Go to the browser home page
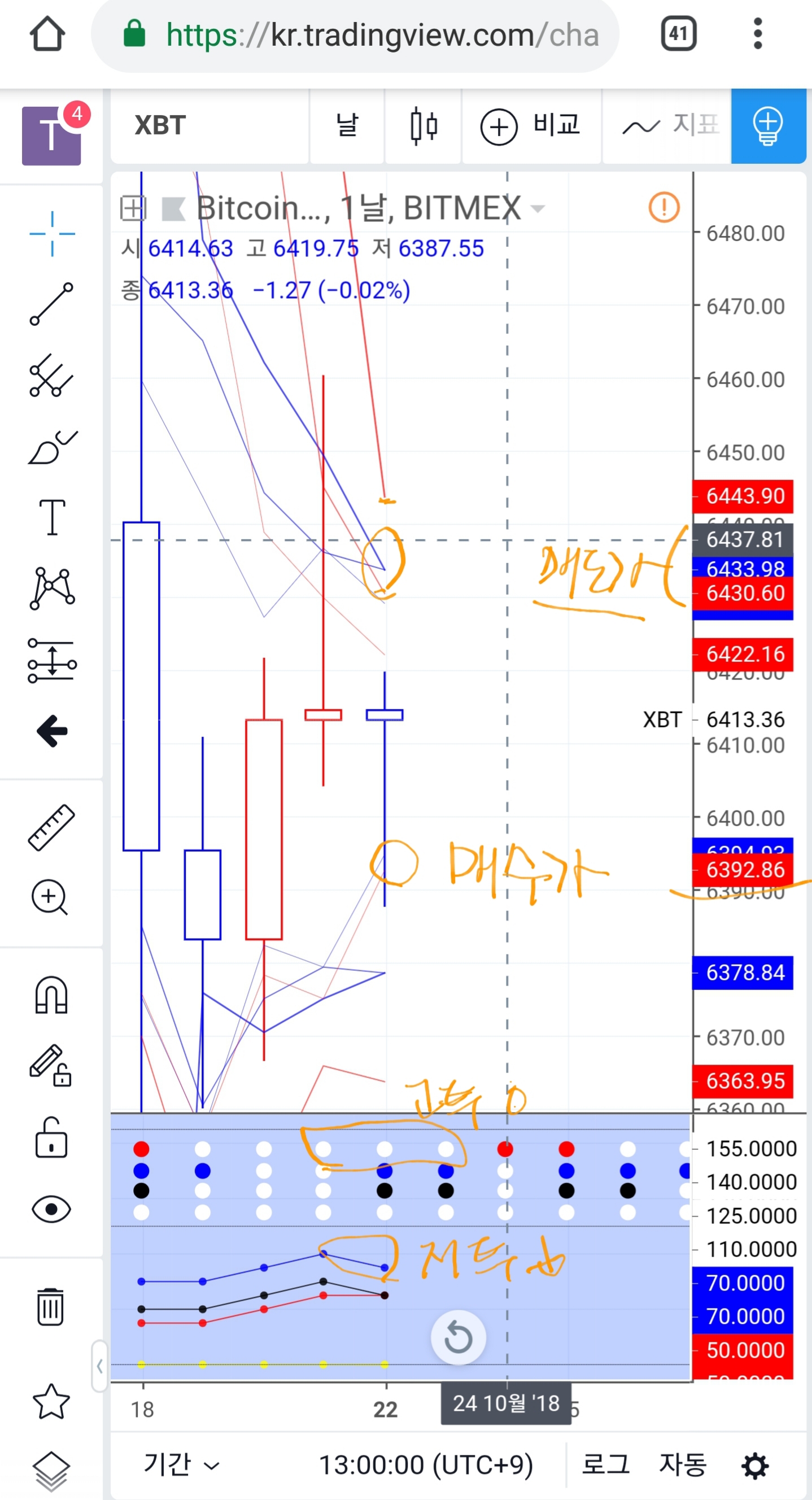 point(47,34)
